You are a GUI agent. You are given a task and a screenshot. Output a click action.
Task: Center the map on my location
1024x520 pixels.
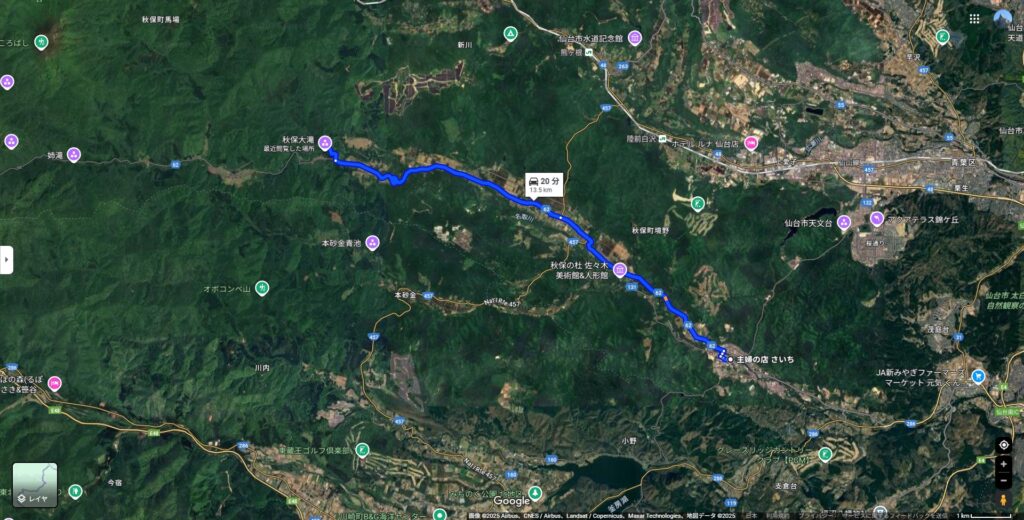[x=1003, y=445]
